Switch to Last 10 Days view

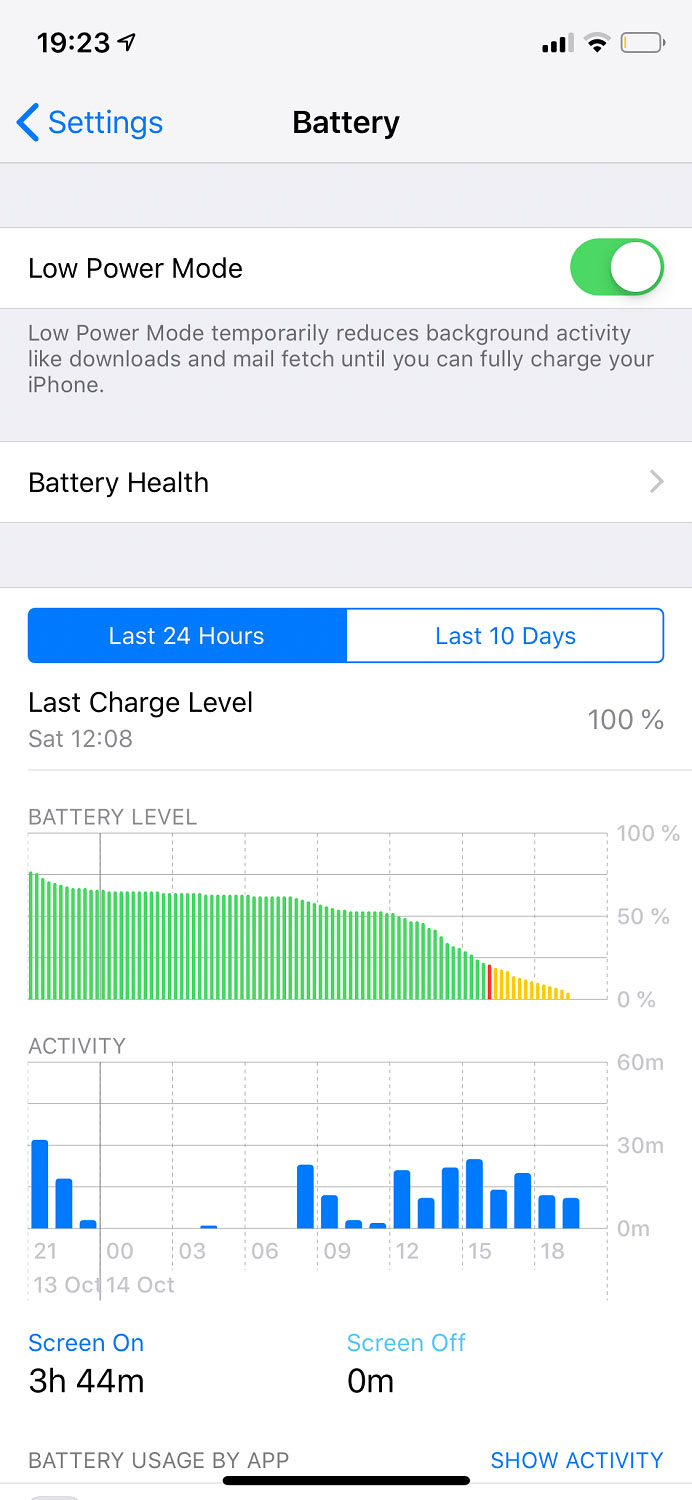(x=505, y=636)
